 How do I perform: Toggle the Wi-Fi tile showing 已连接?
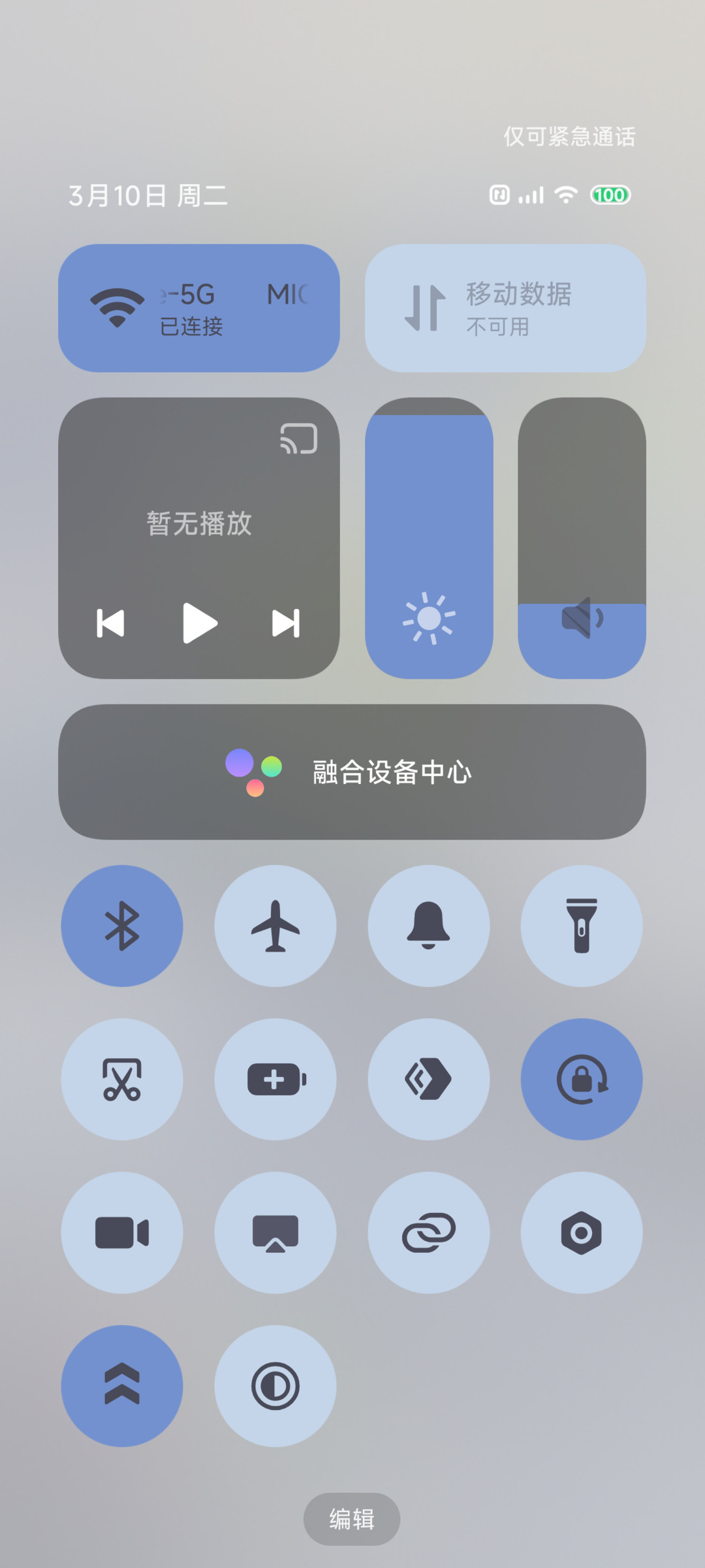click(x=199, y=308)
